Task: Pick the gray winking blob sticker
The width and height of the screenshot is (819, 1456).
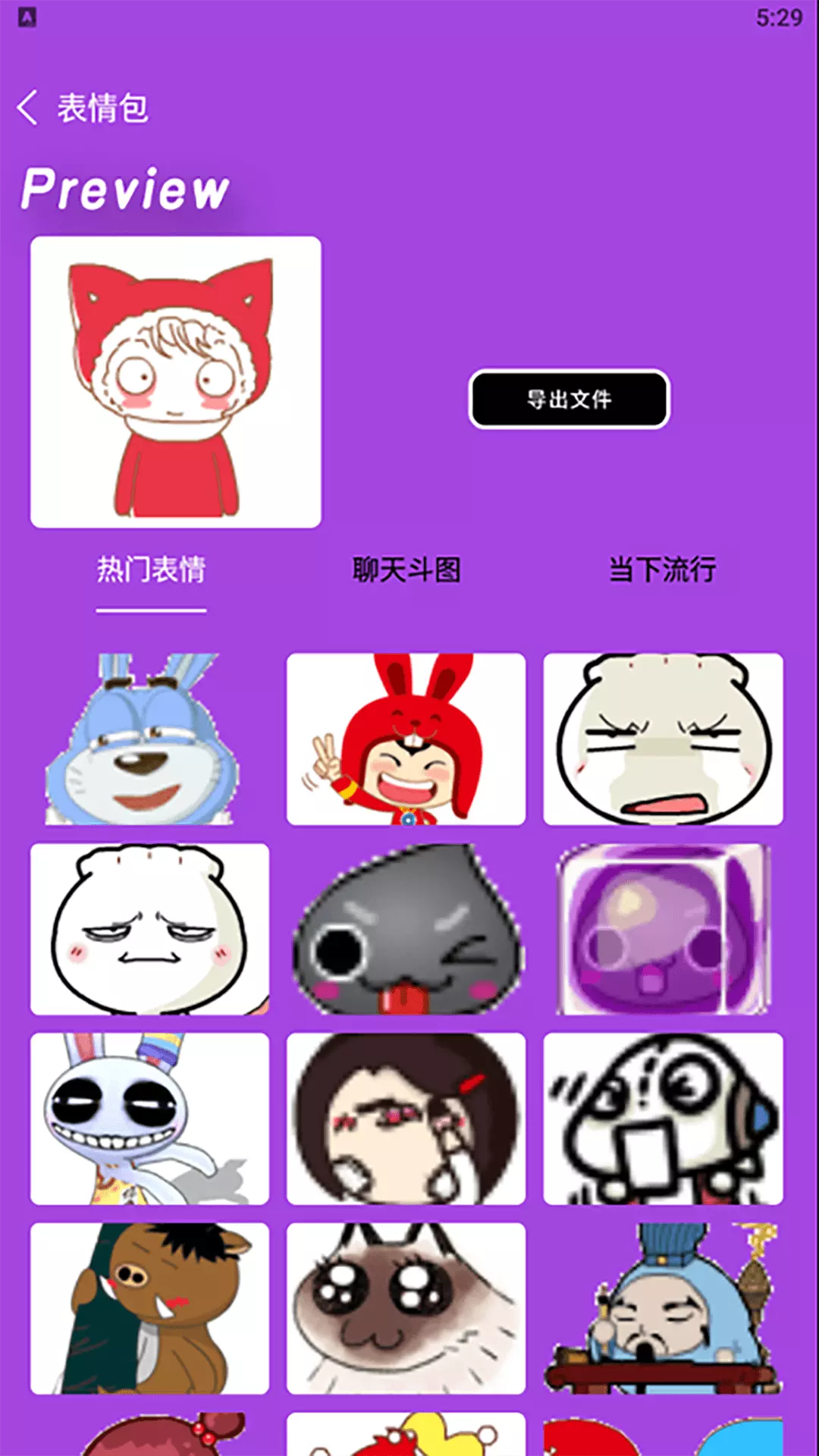Action: point(406,929)
